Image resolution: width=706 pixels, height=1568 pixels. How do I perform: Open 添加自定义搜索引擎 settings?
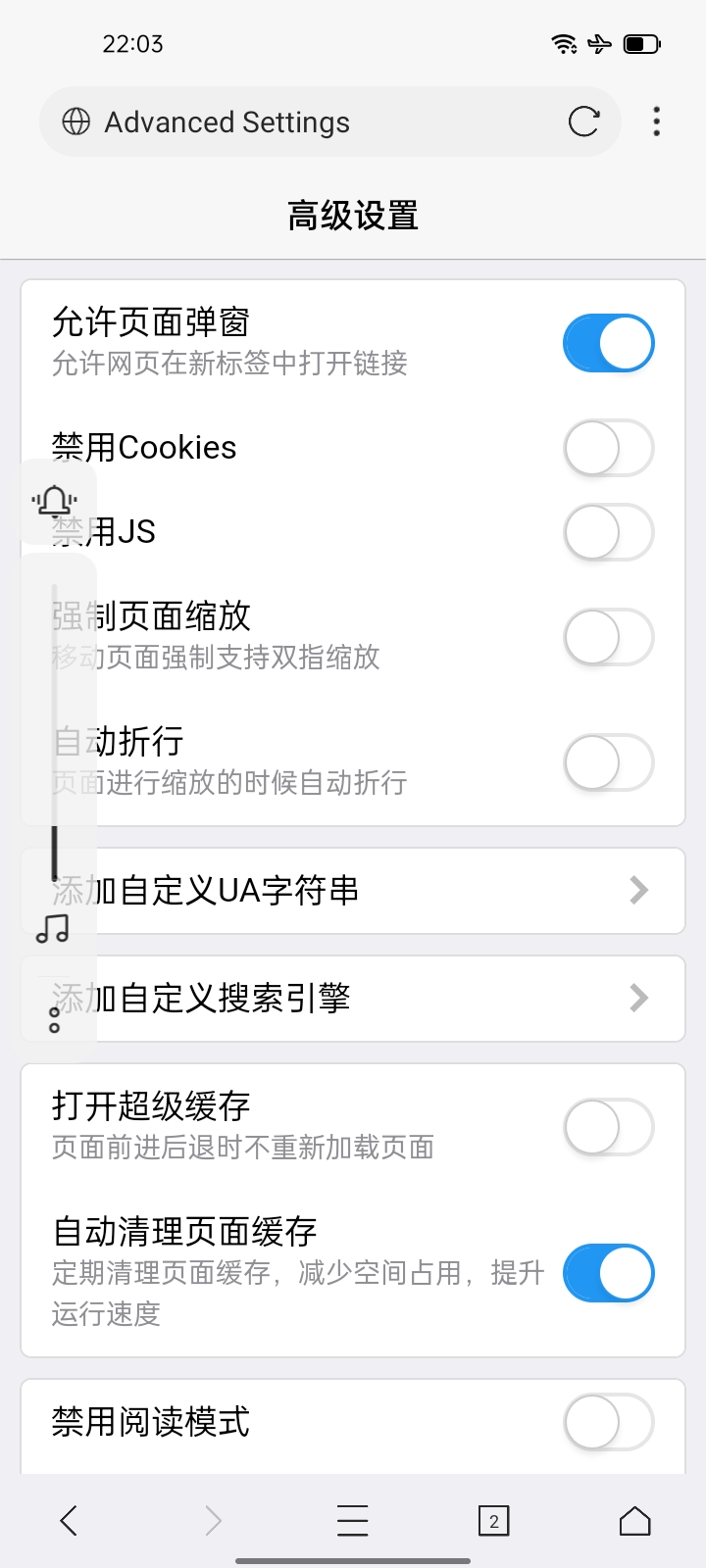[392, 999]
